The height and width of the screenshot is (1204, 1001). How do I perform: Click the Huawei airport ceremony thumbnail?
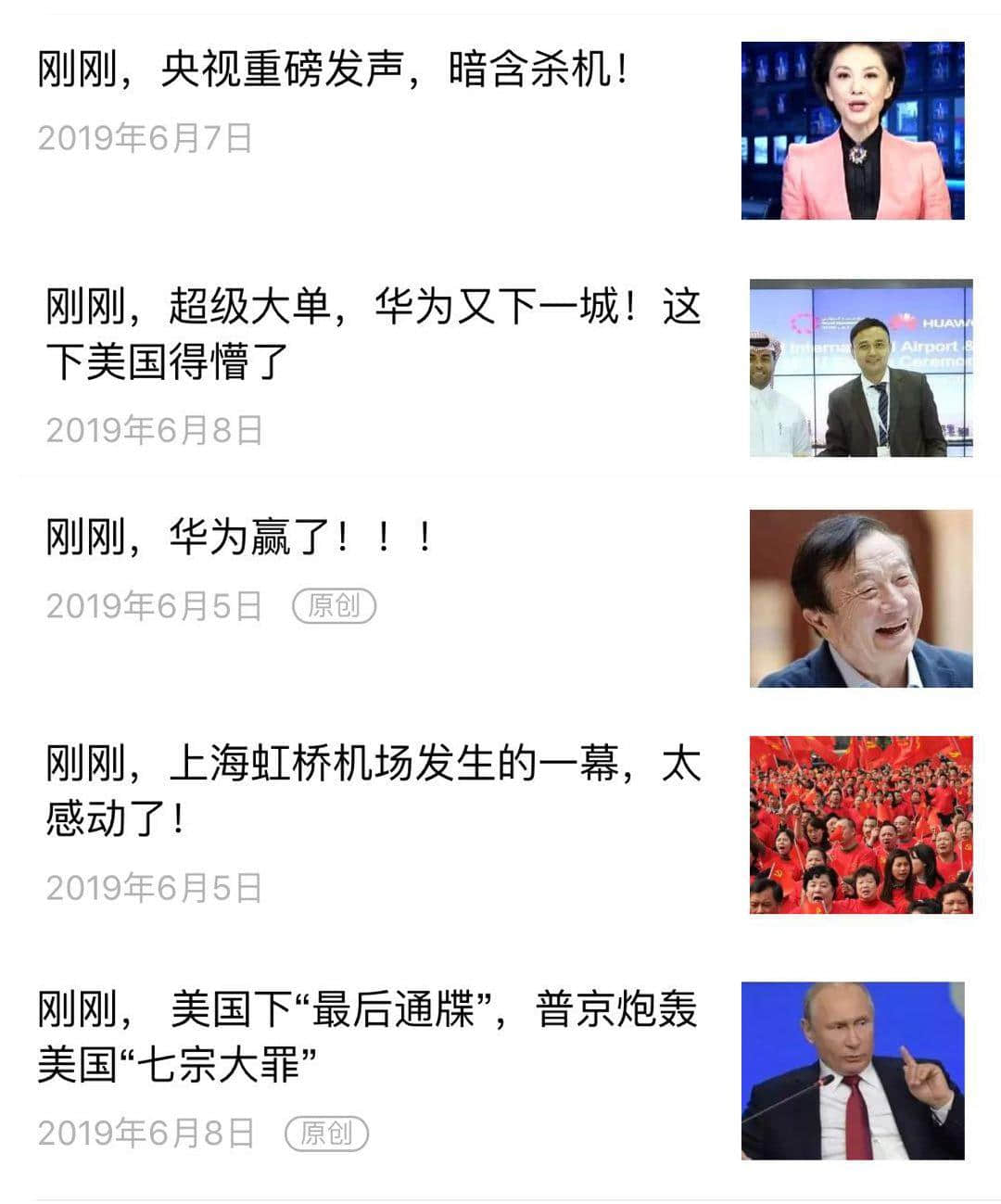click(x=867, y=367)
